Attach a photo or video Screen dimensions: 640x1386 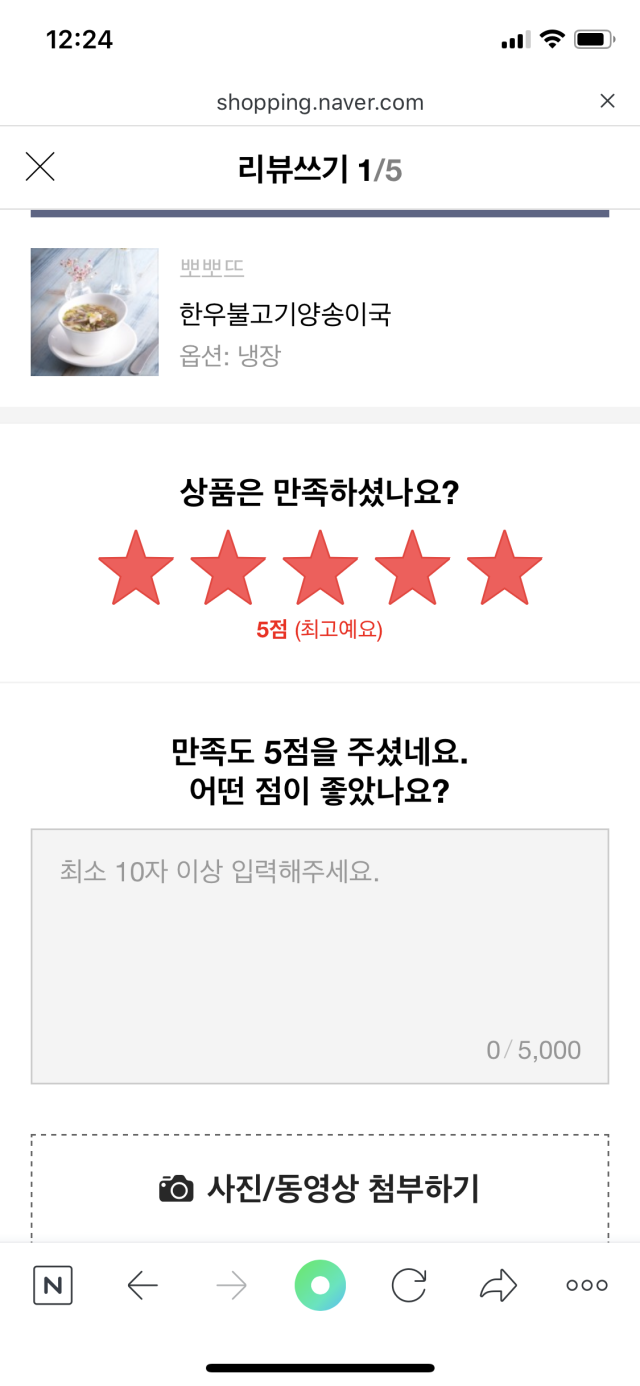[x=320, y=1188]
